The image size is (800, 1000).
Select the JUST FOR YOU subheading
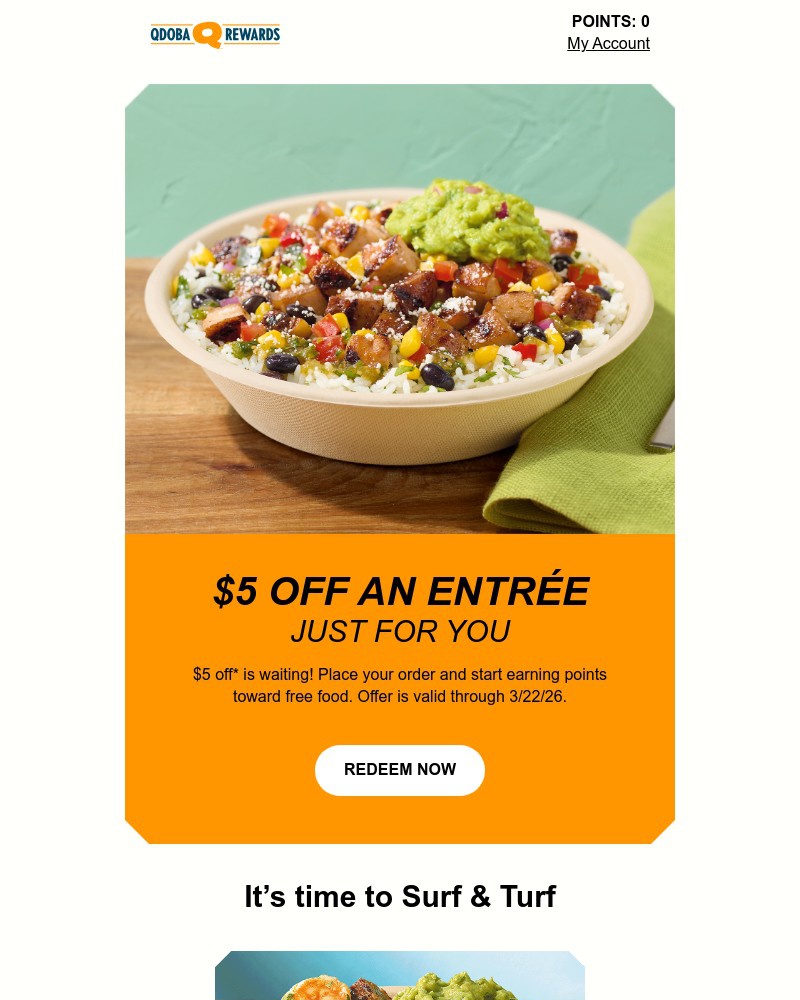[x=400, y=631]
